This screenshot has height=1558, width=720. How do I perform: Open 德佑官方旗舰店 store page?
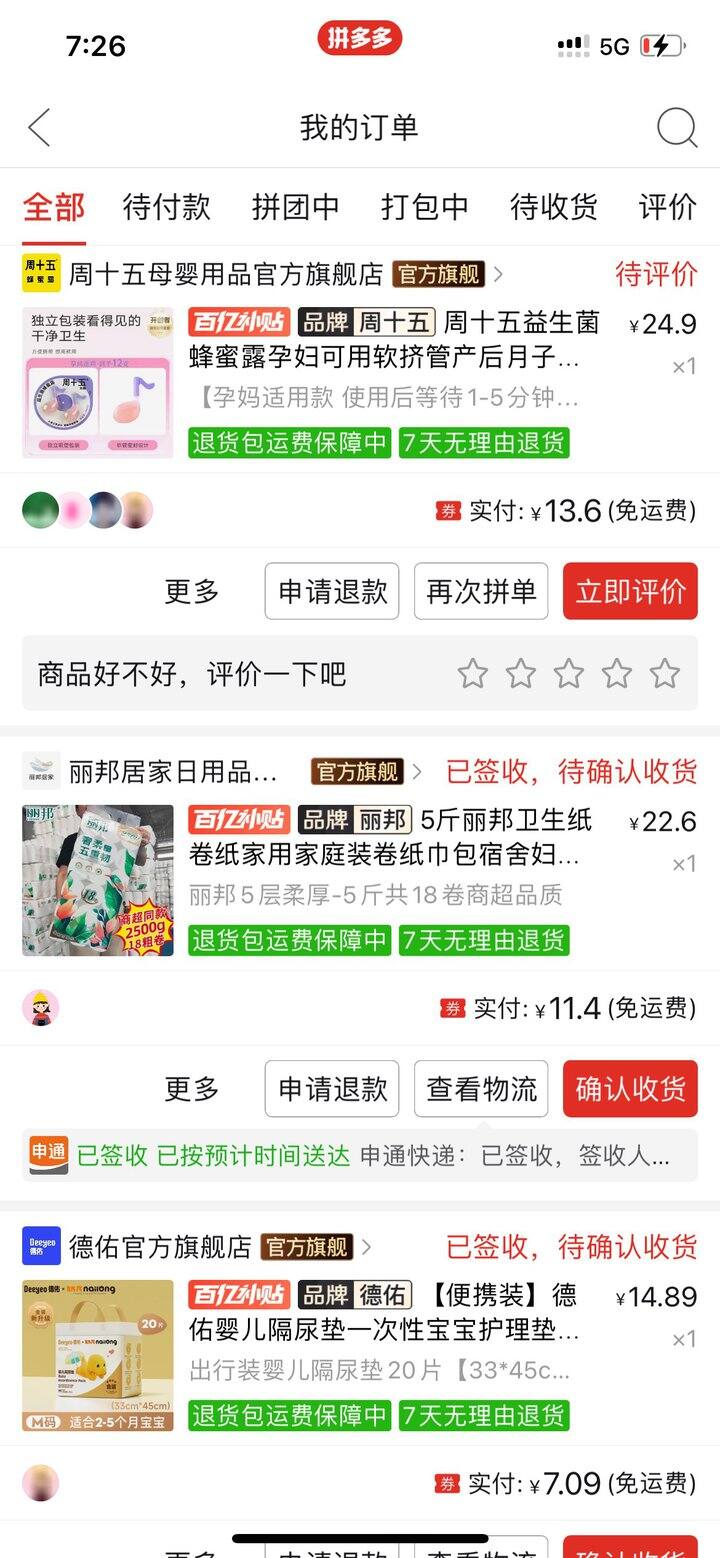(x=159, y=1247)
